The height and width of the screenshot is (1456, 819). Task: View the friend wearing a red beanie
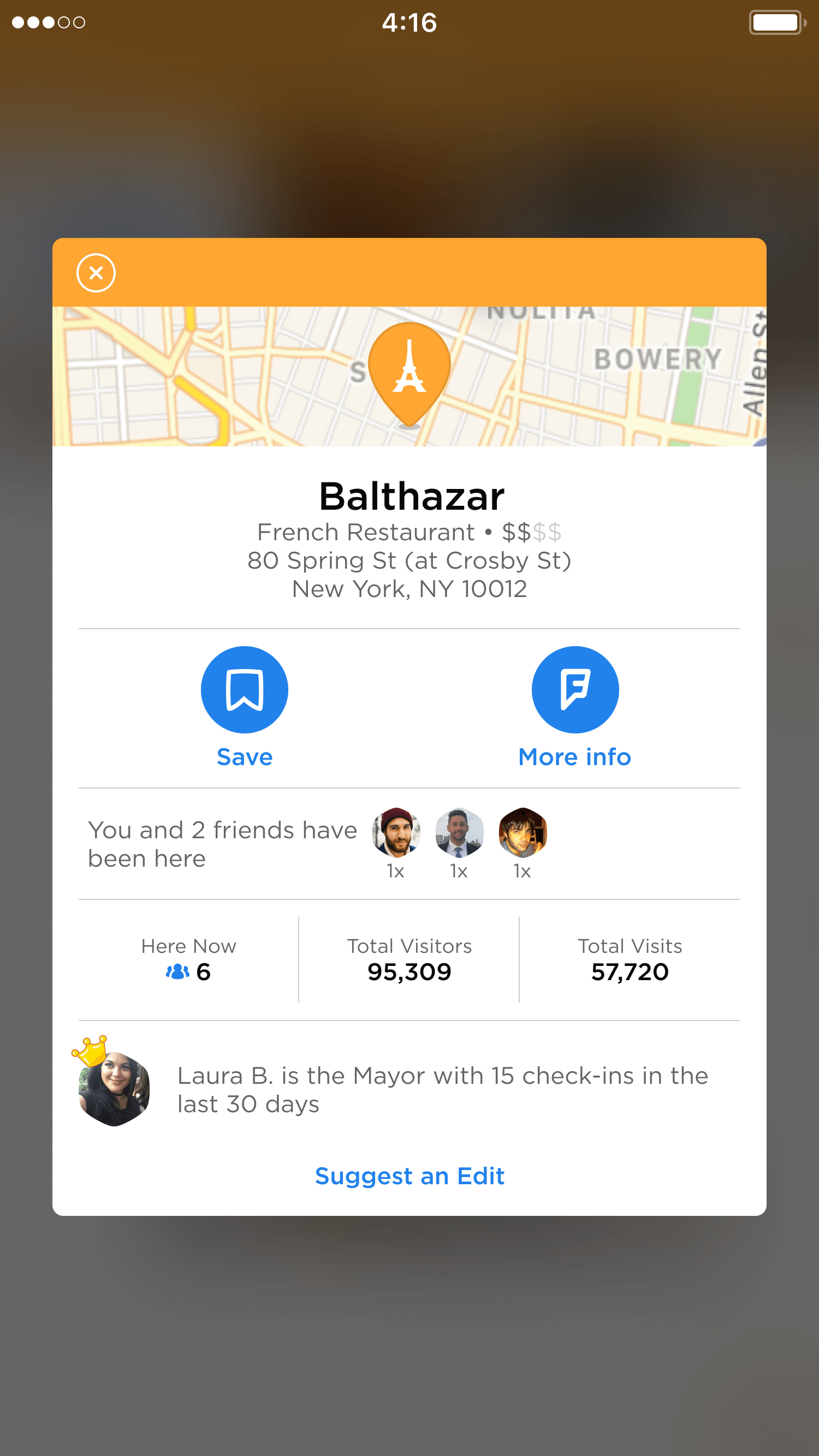pyautogui.click(x=396, y=832)
